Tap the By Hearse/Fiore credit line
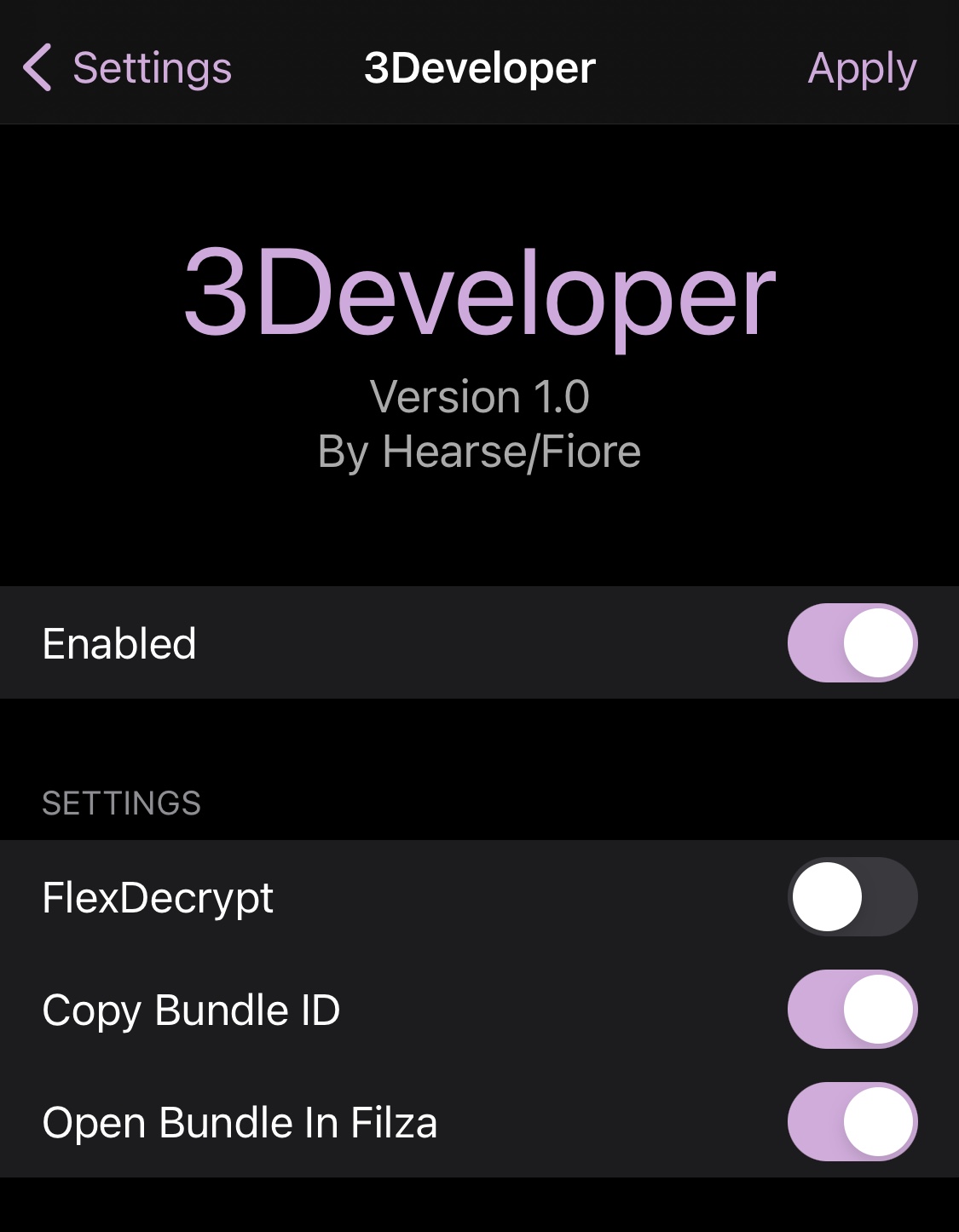The width and height of the screenshot is (959, 1232). (479, 452)
